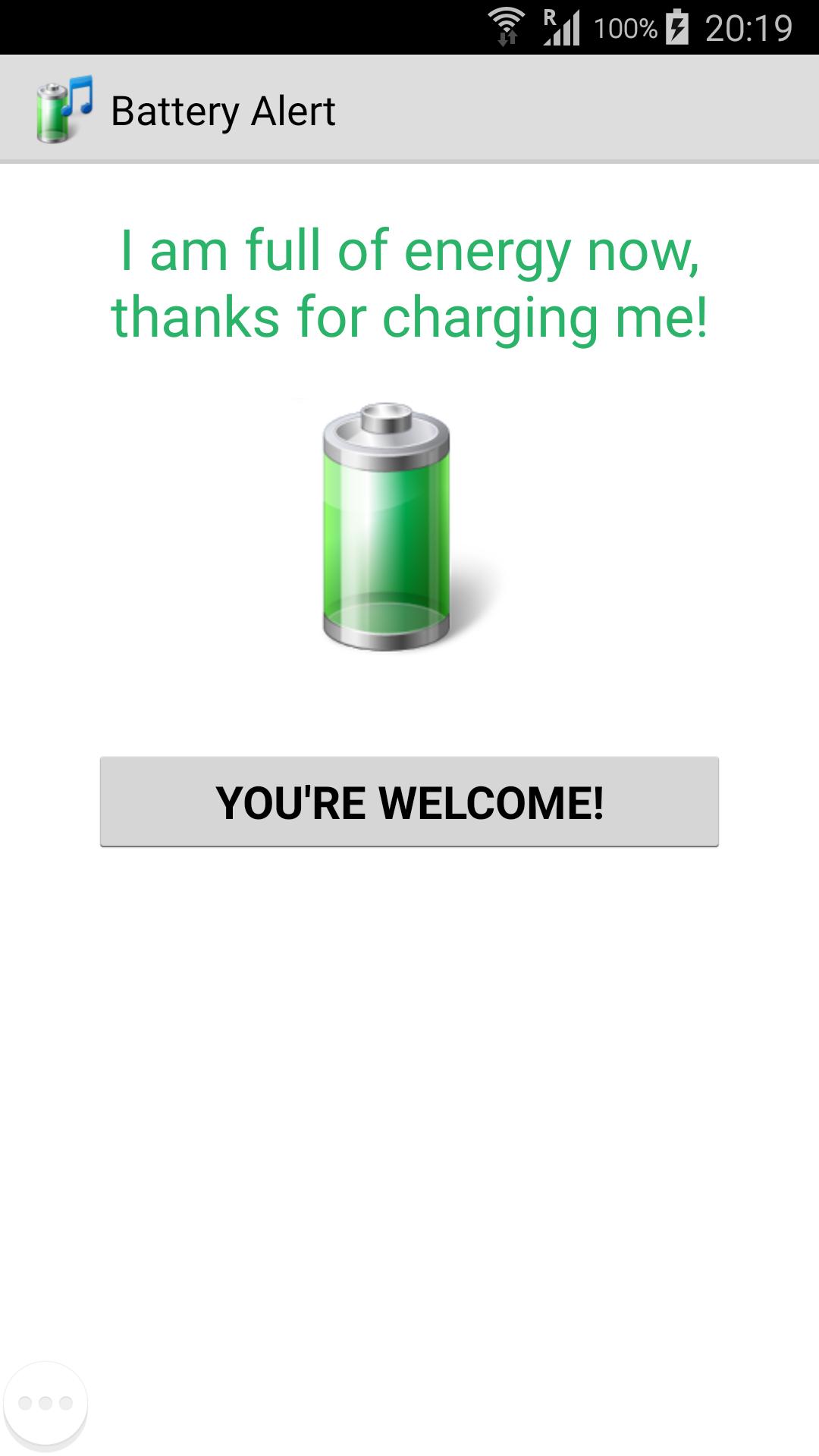The image size is (819, 1456).
Task: Open the floating three-dots bubble
Action: tap(45, 1403)
